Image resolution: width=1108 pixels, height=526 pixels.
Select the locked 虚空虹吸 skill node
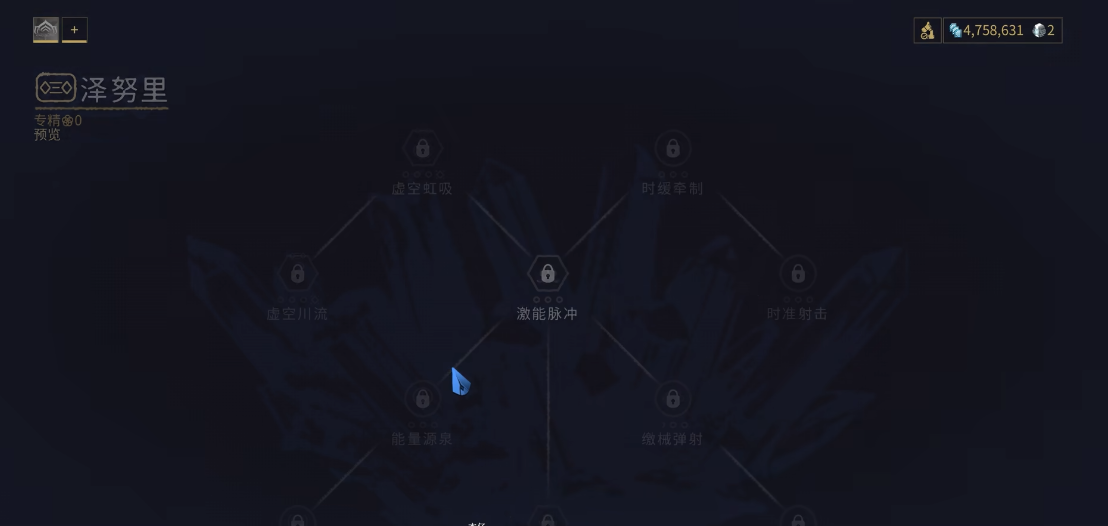[x=422, y=149]
